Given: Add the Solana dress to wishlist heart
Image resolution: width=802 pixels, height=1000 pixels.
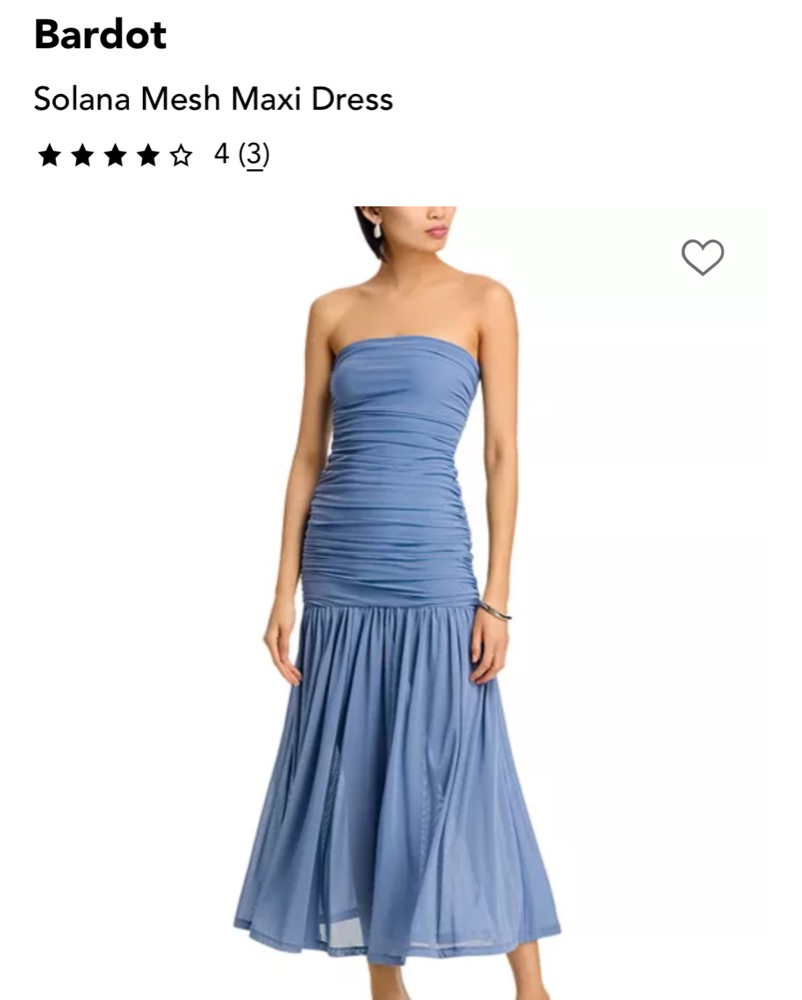Looking at the screenshot, I should (x=702, y=257).
